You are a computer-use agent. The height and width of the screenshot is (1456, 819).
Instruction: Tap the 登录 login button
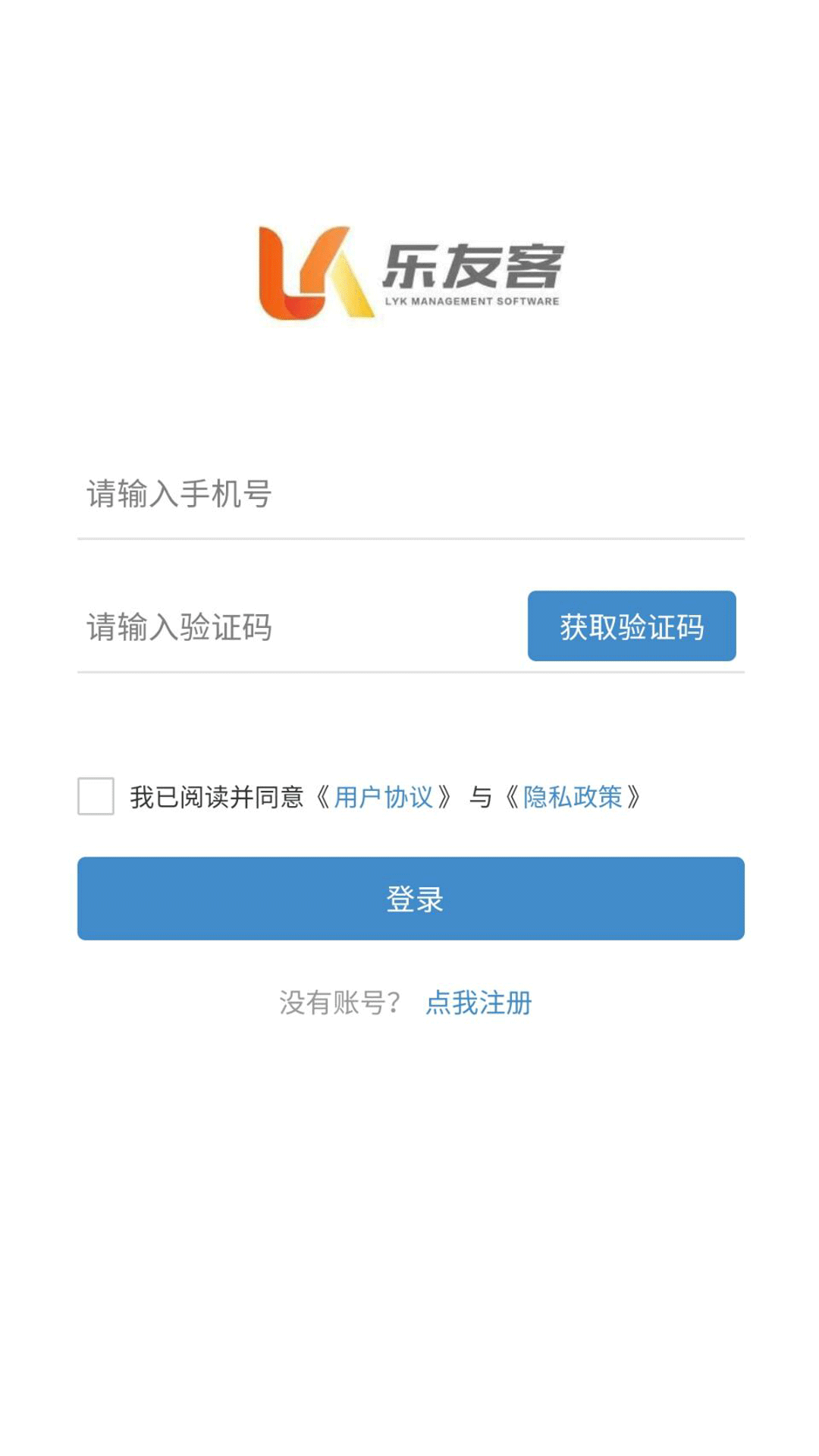click(x=411, y=899)
